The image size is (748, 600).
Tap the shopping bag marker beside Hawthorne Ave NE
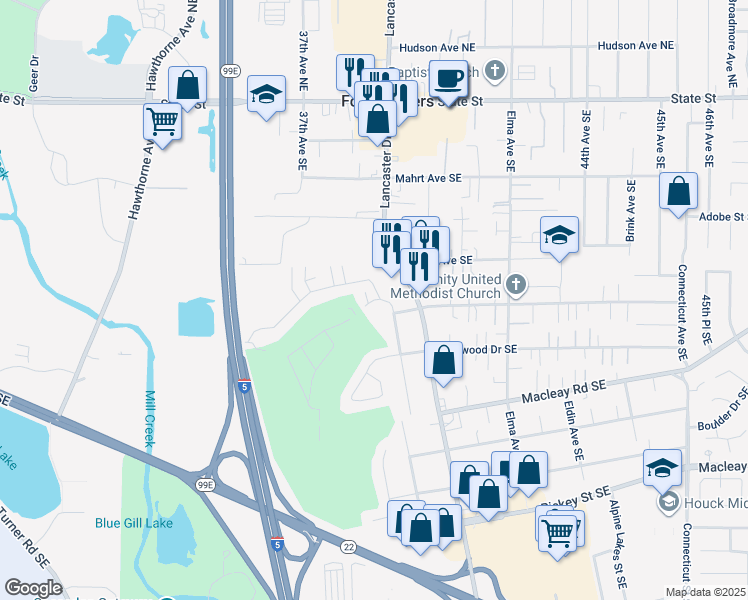pos(187,85)
